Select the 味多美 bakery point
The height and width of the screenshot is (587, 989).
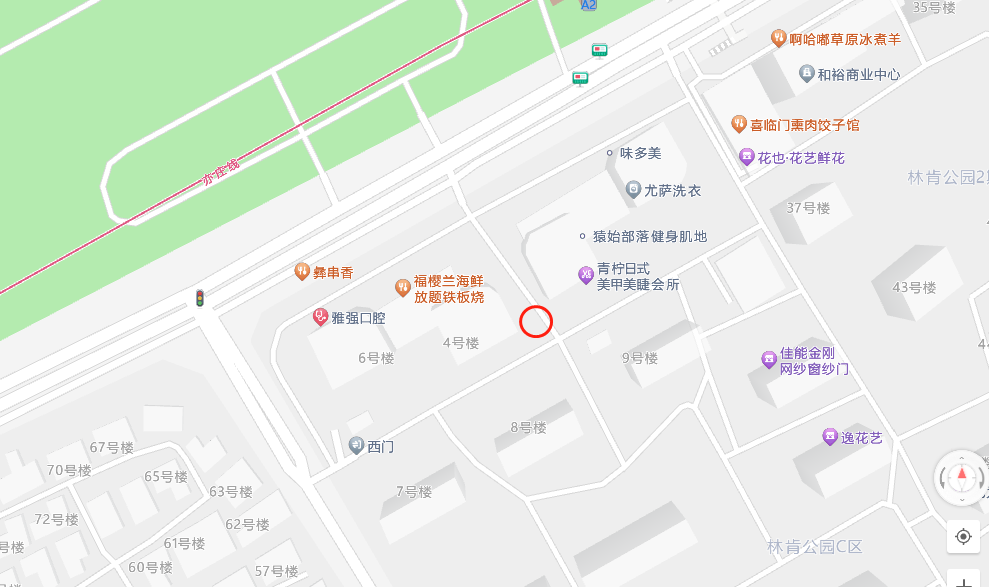pyautogui.click(x=610, y=153)
